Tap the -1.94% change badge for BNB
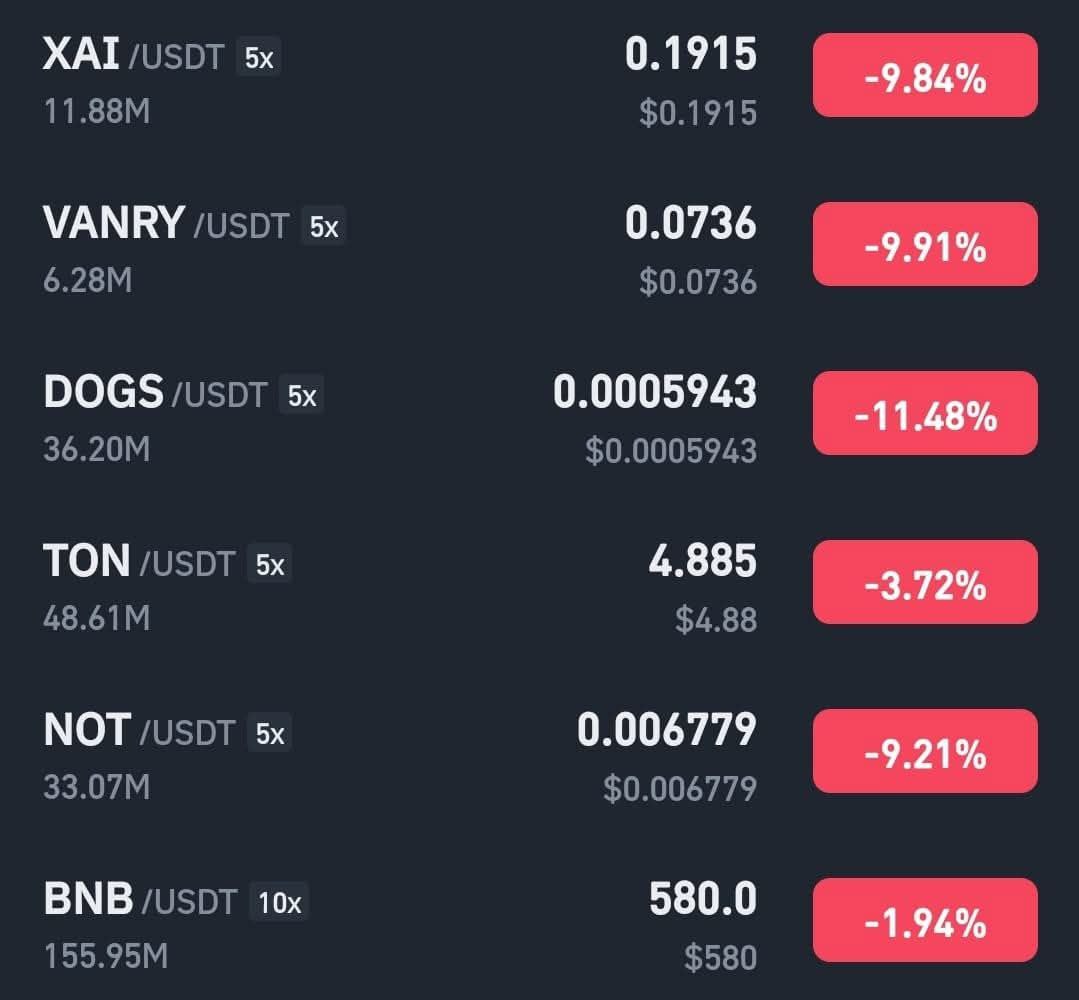The width and height of the screenshot is (1079, 1000). [x=925, y=920]
